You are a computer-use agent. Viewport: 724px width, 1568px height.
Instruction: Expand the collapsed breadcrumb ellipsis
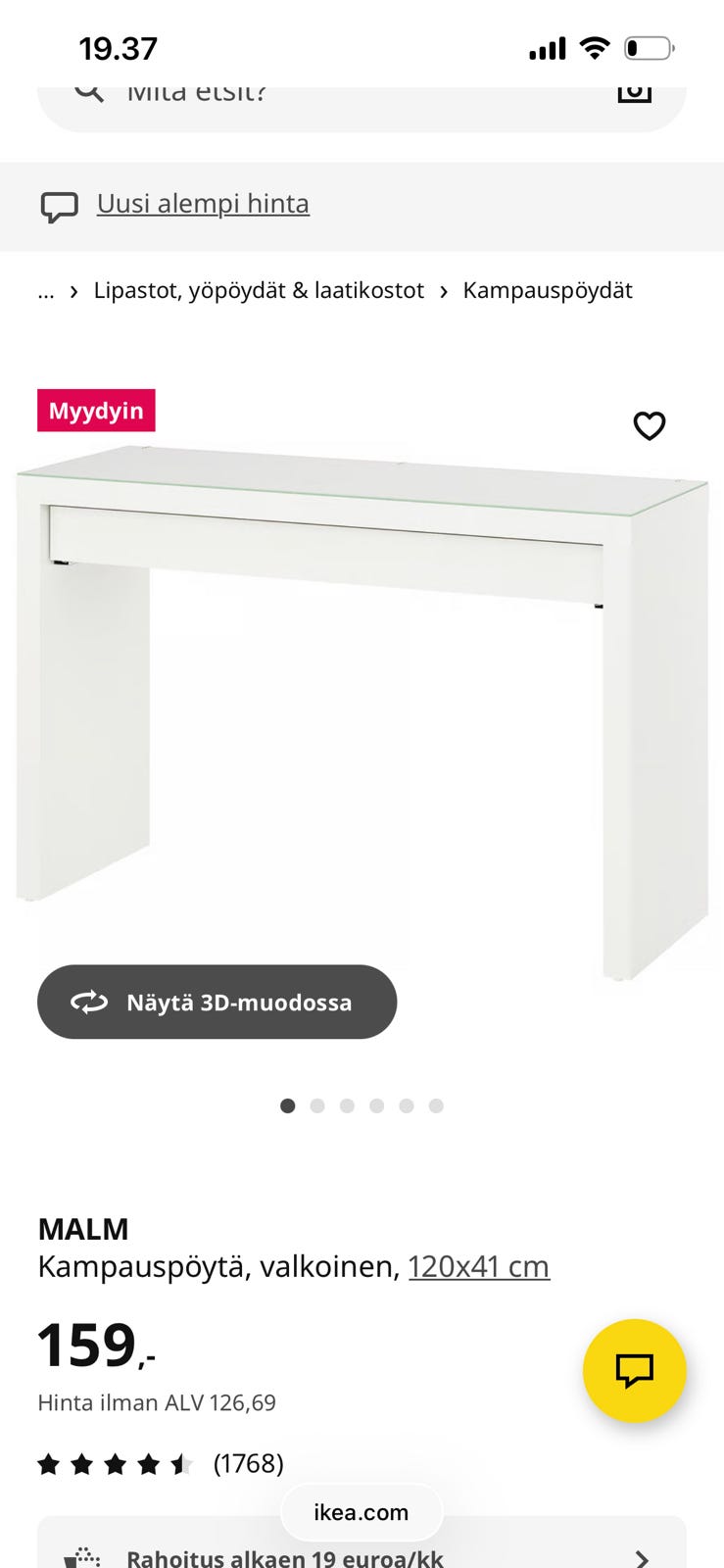coord(46,291)
